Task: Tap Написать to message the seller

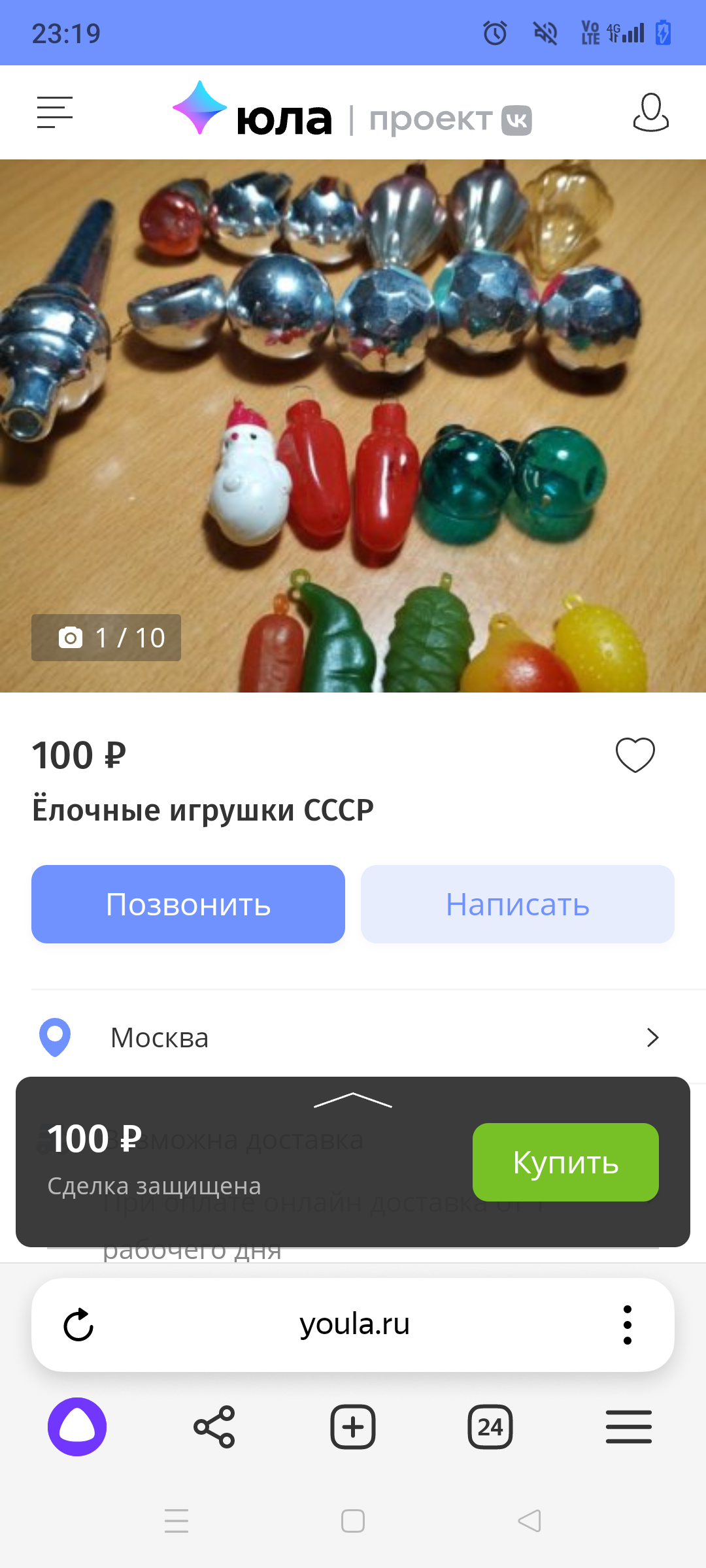Action: tap(517, 904)
